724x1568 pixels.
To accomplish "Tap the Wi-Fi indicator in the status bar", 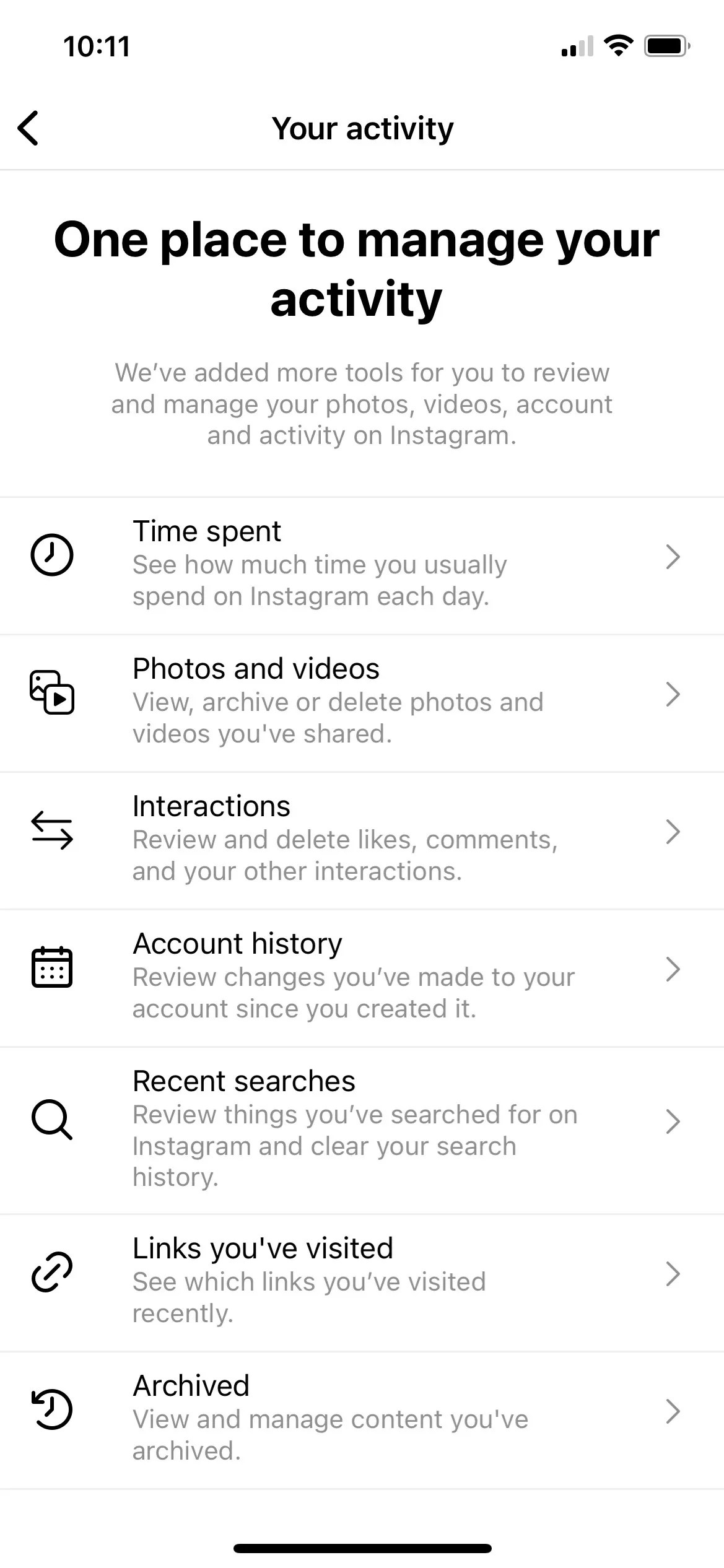I will pos(617,46).
